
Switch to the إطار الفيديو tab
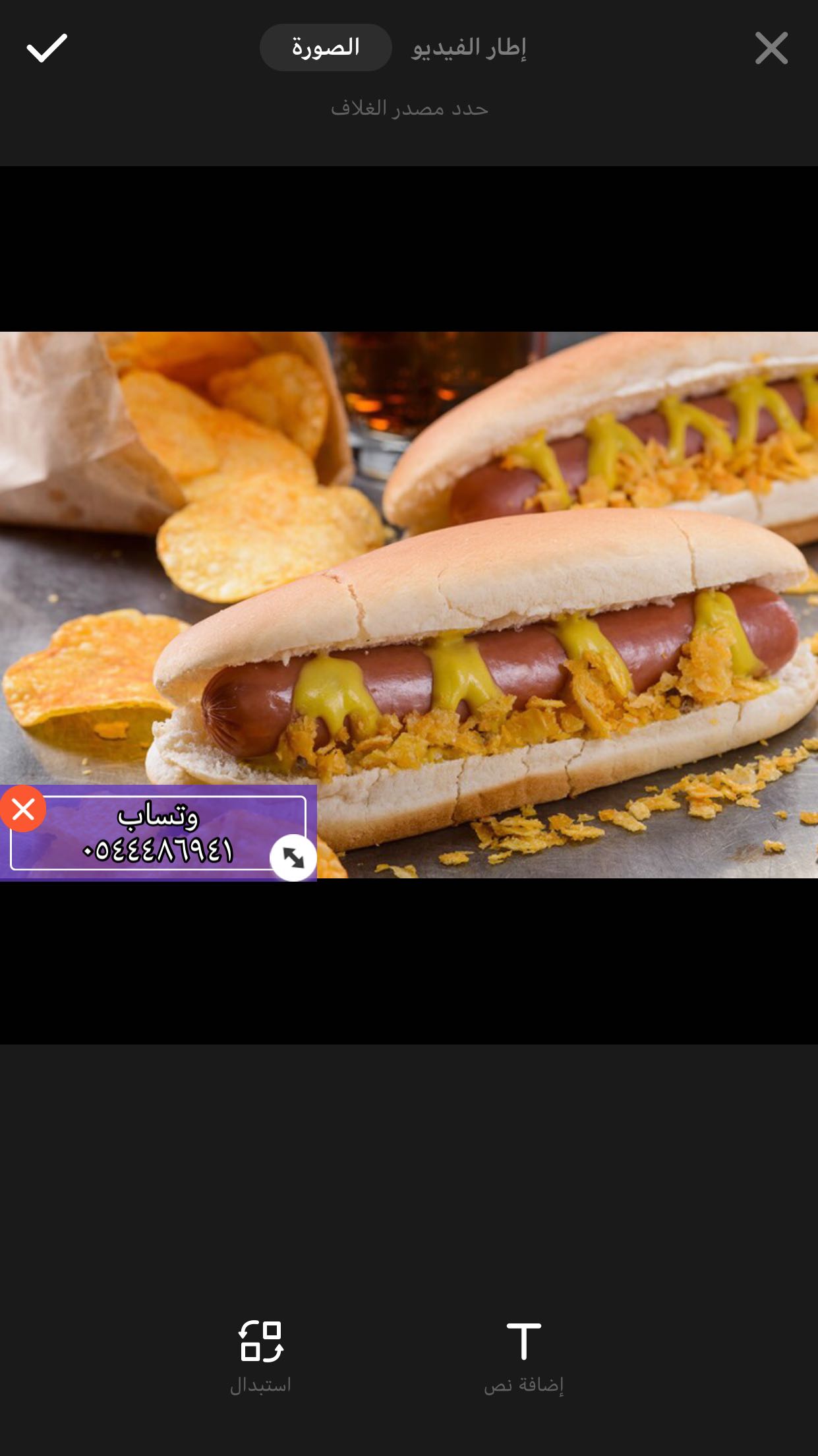(469, 47)
